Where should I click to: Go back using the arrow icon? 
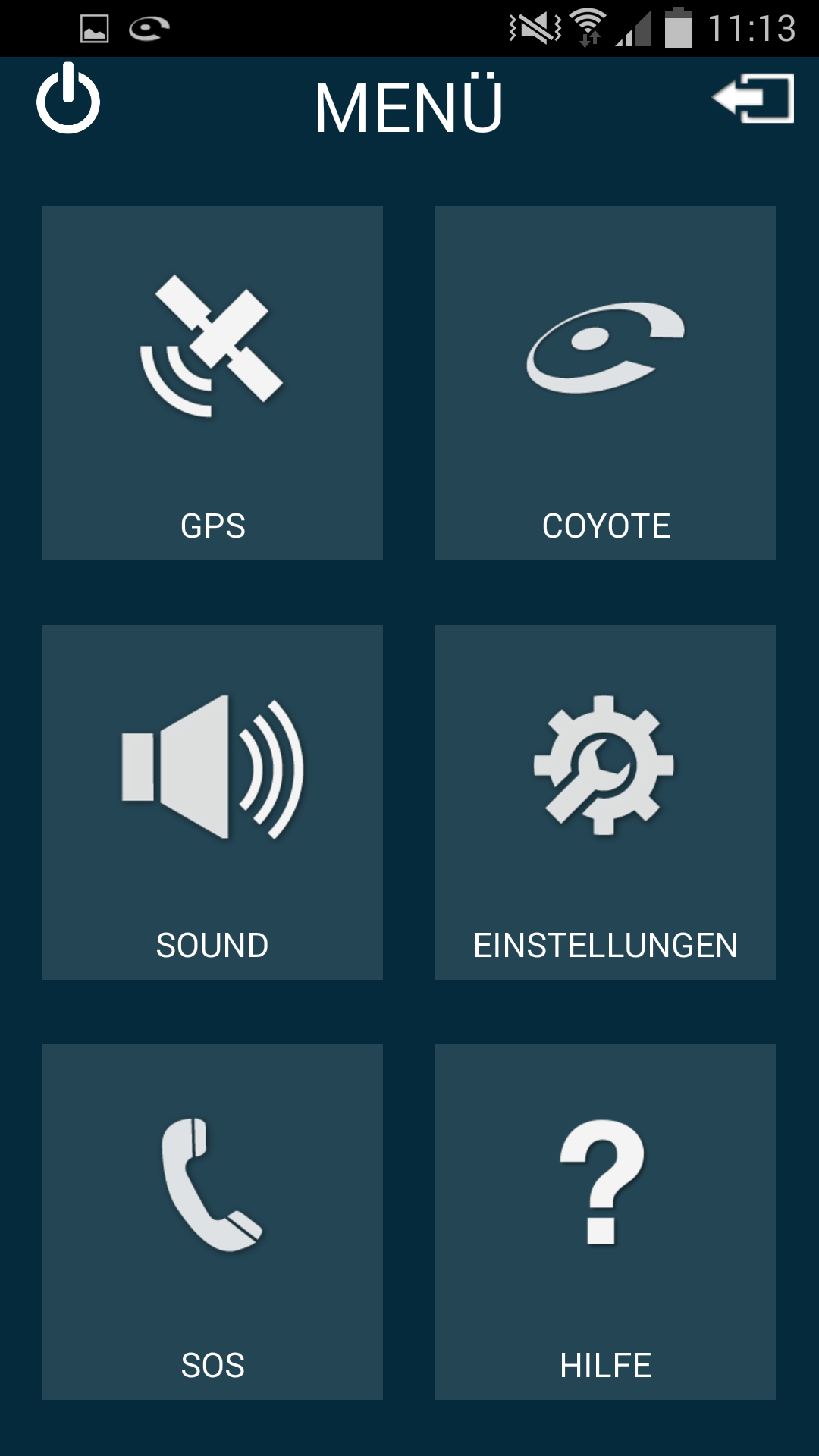point(753,99)
